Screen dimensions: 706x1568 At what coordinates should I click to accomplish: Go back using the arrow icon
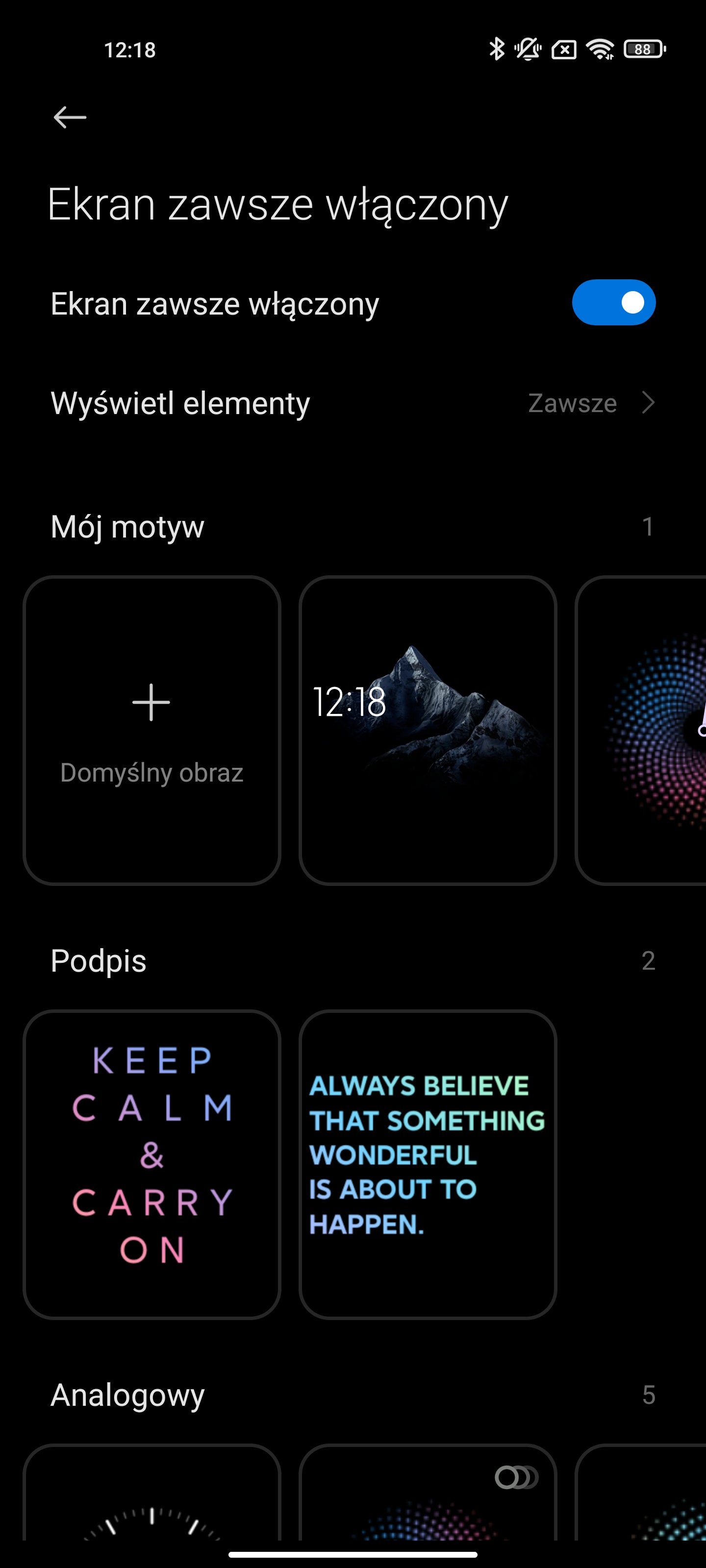click(70, 117)
